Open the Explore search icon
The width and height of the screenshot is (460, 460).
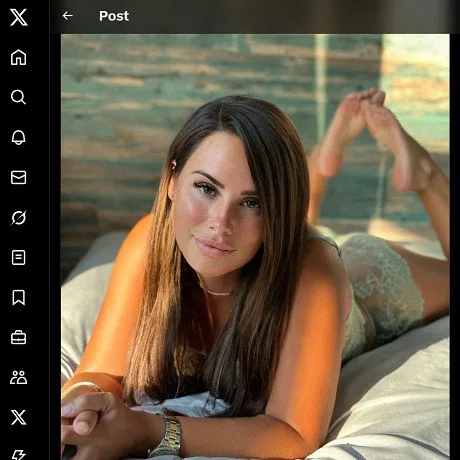click(x=18, y=97)
